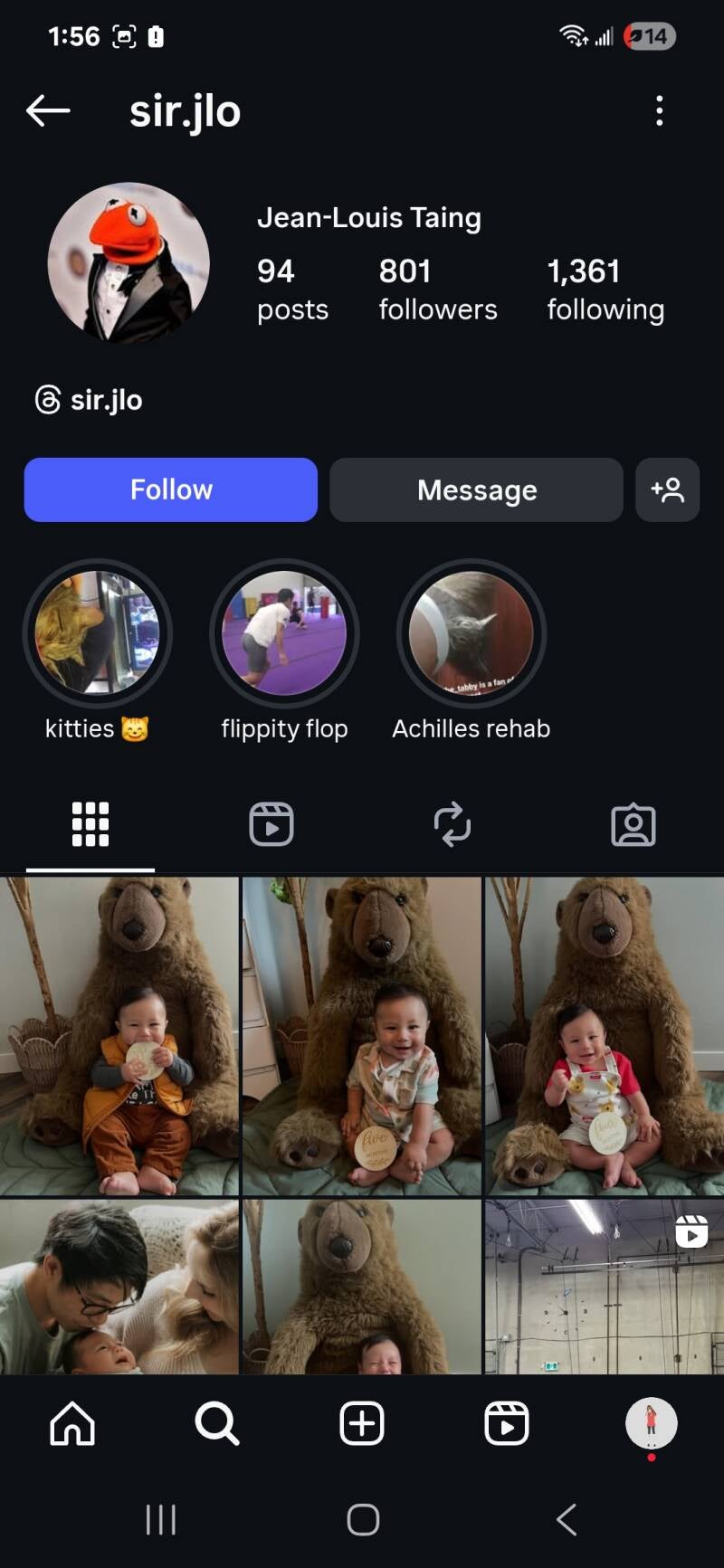
Task: Show suggested accounts via add-person icon
Action: click(x=667, y=489)
